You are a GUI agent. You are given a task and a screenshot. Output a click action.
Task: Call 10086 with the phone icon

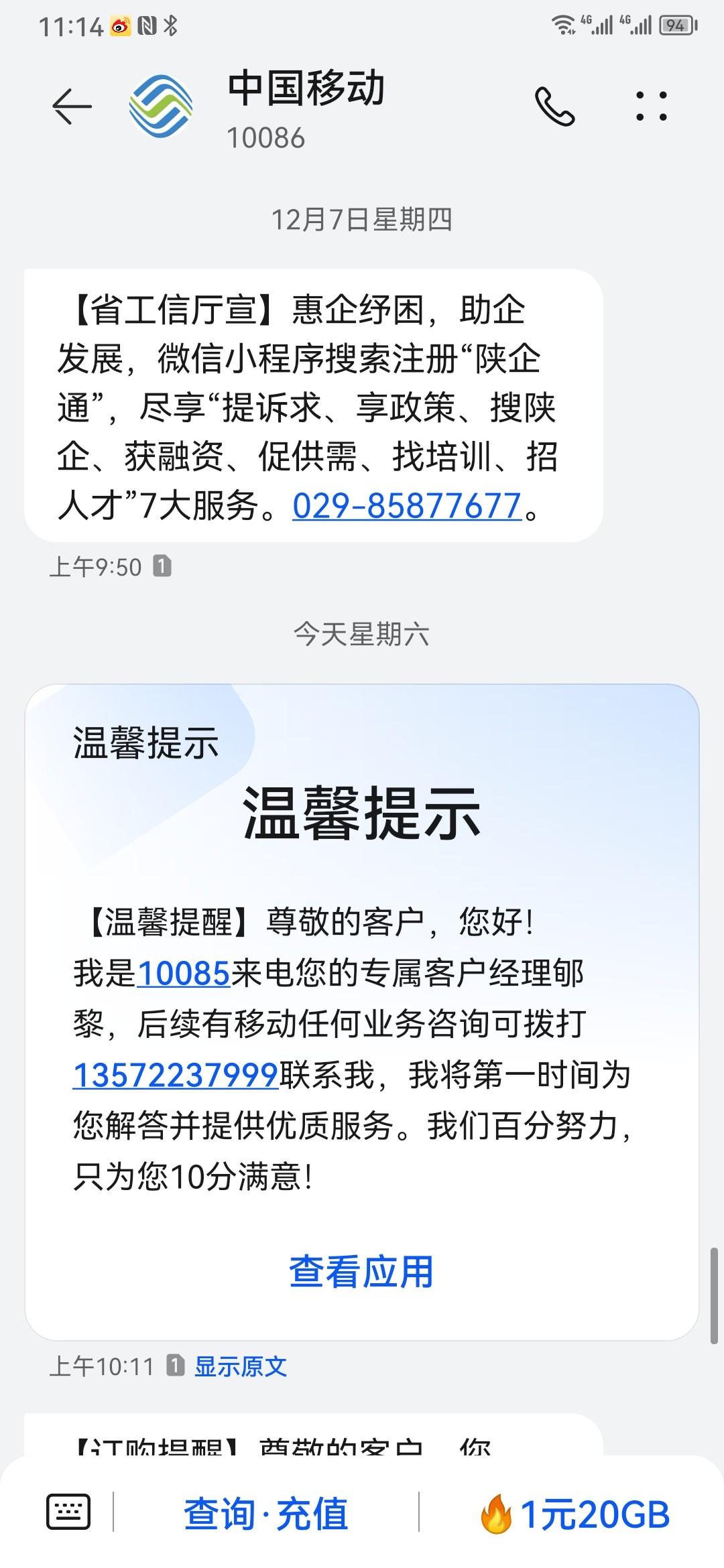coord(555,107)
